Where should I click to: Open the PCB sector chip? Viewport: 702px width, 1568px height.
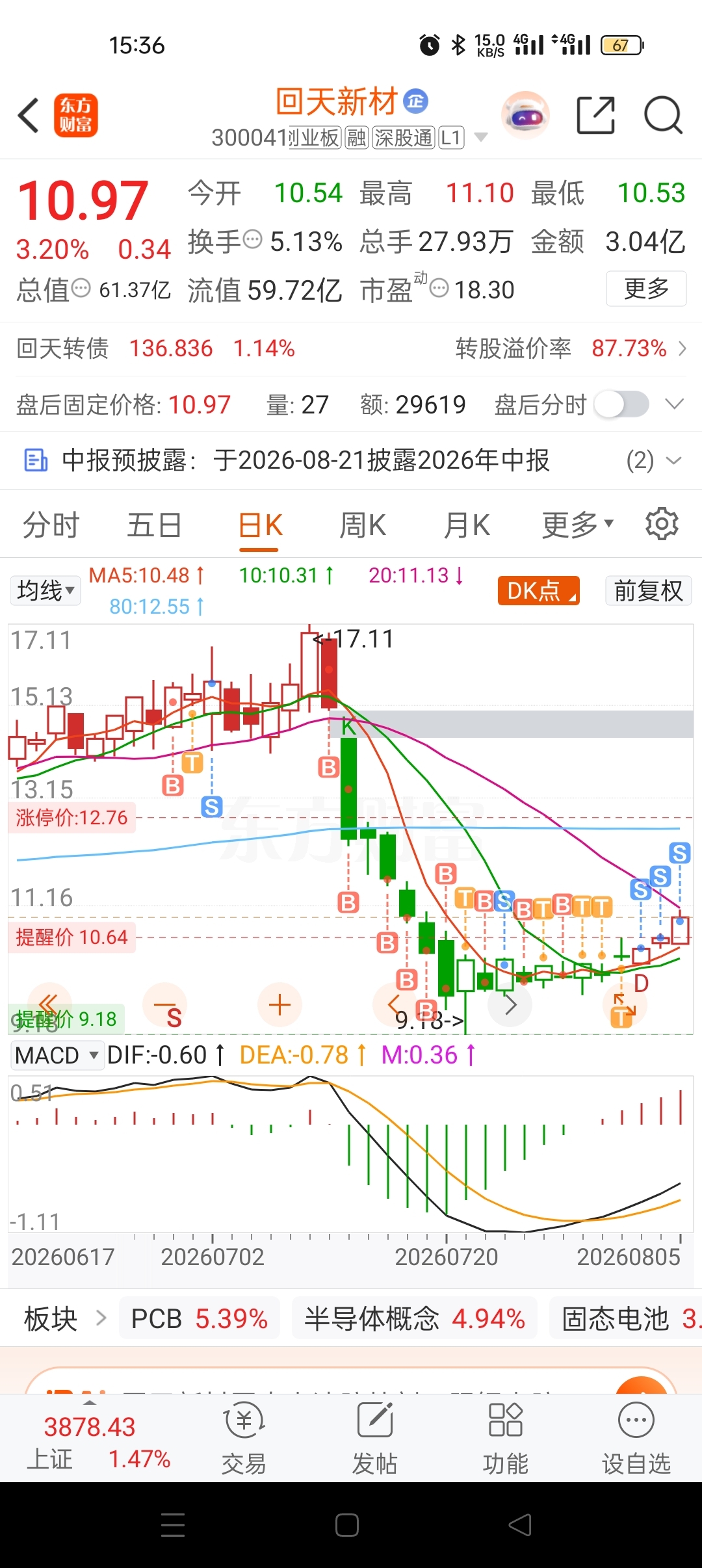tap(199, 1319)
